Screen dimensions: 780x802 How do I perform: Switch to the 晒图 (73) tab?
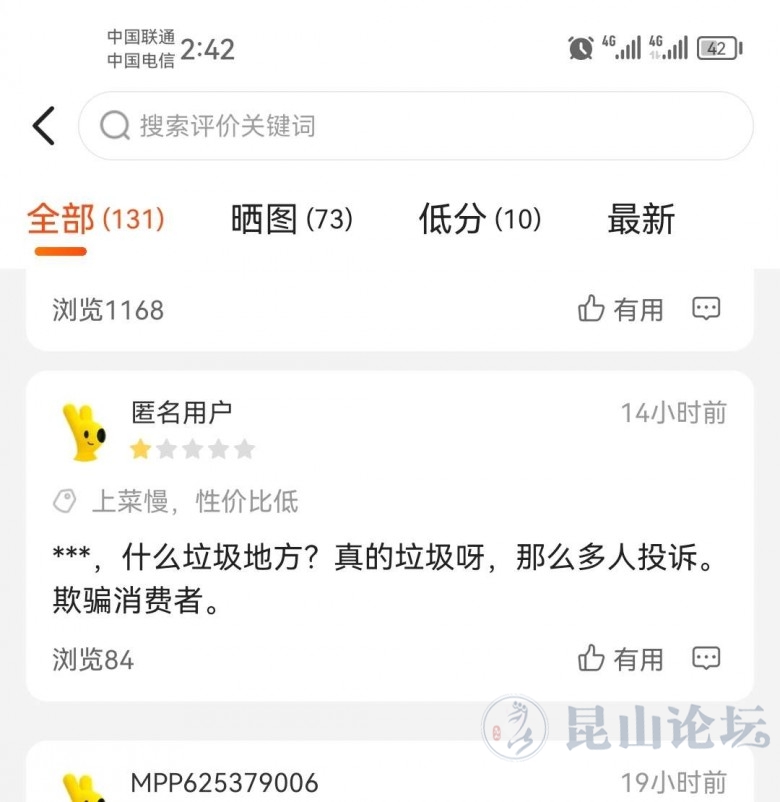291,219
